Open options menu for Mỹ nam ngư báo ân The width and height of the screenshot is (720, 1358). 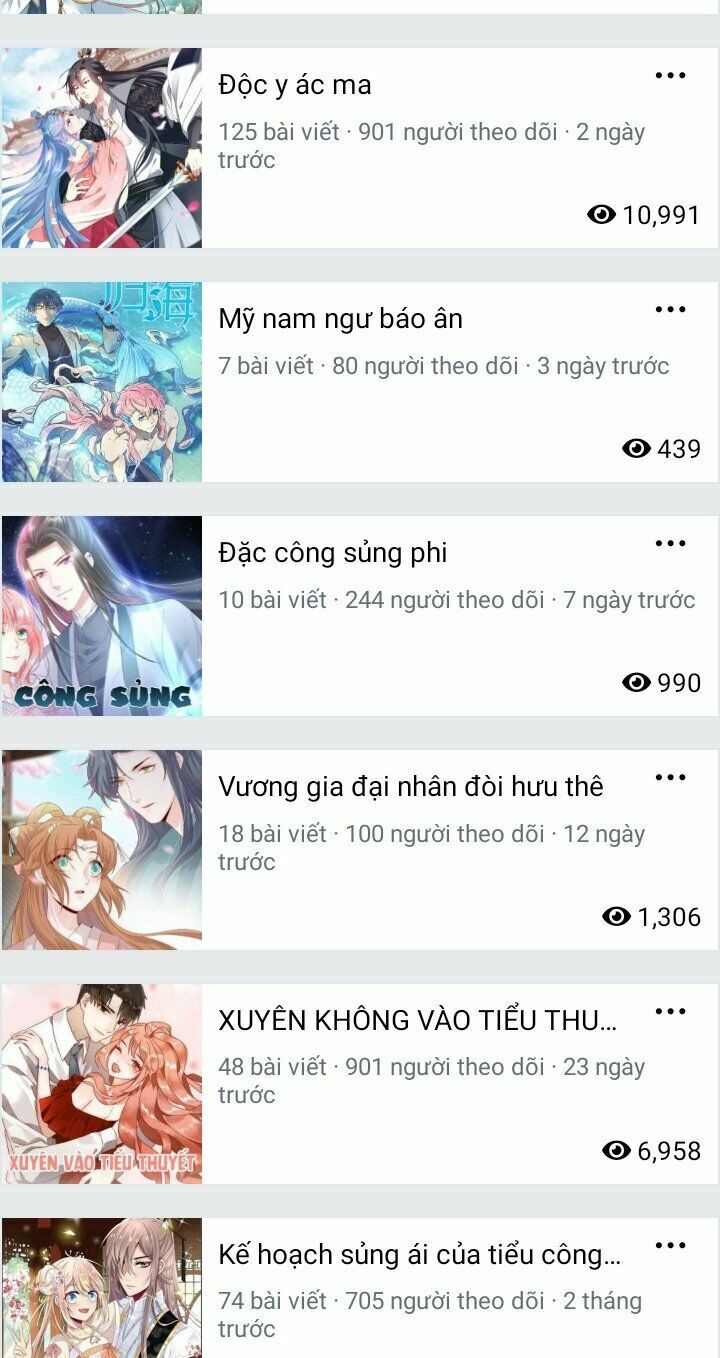671,309
